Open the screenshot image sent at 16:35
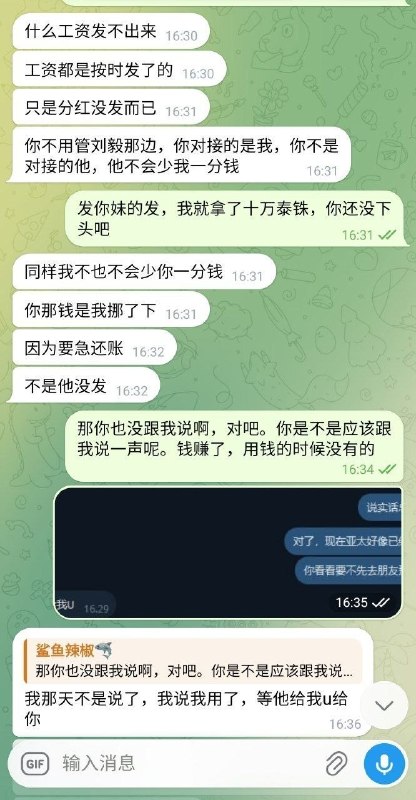Image resolution: width=416 pixels, height=800 pixels. (x=228, y=553)
